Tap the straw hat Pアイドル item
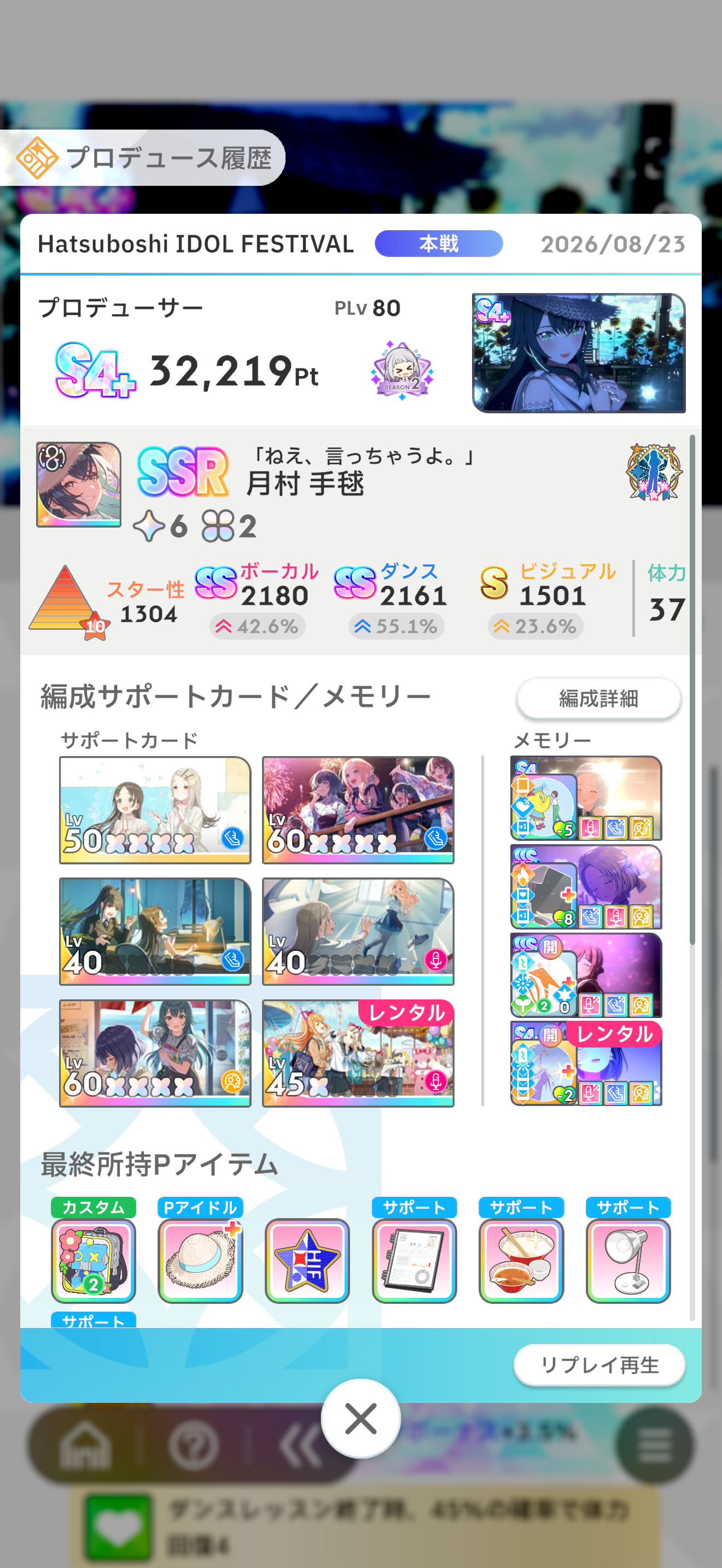Screen dimensions: 722x1568 [200, 1261]
